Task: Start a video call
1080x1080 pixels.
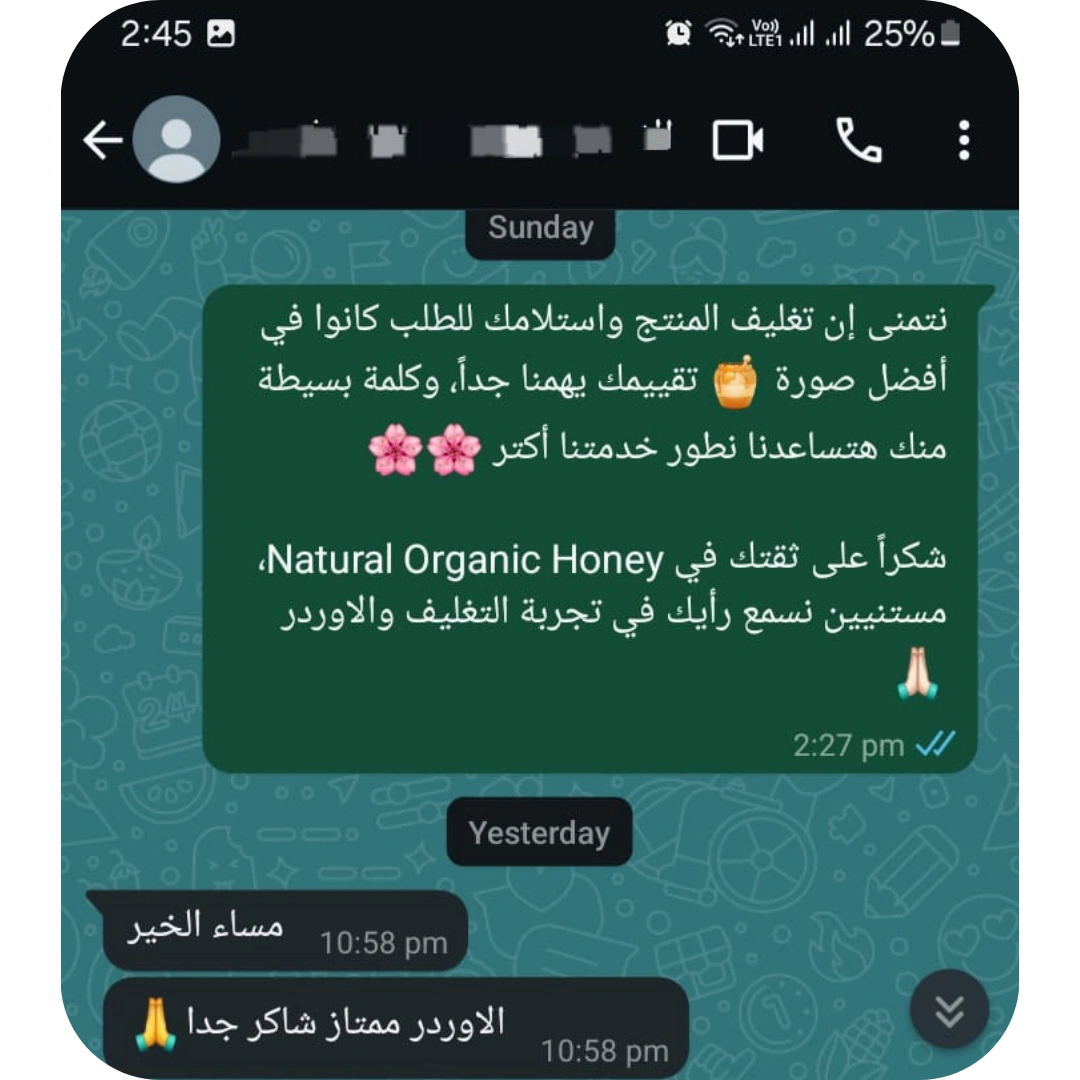Action: [x=738, y=141]
